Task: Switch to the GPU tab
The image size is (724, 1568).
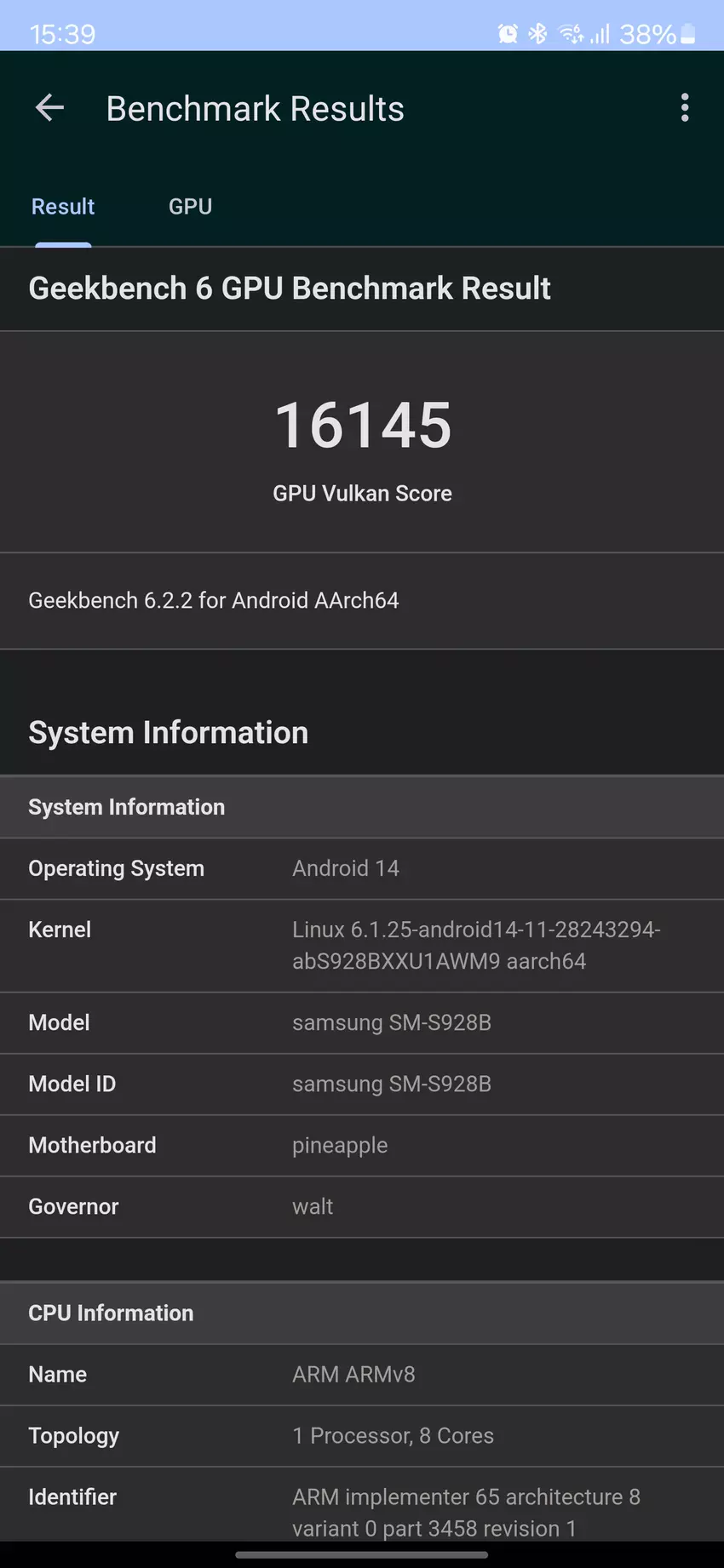Action: click(190, 207)
